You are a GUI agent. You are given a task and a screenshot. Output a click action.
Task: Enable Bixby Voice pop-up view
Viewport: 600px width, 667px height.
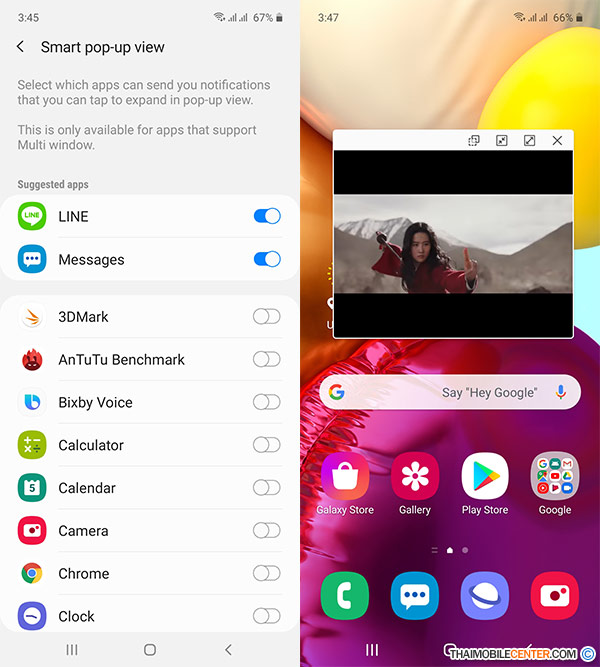click(267, 402)
